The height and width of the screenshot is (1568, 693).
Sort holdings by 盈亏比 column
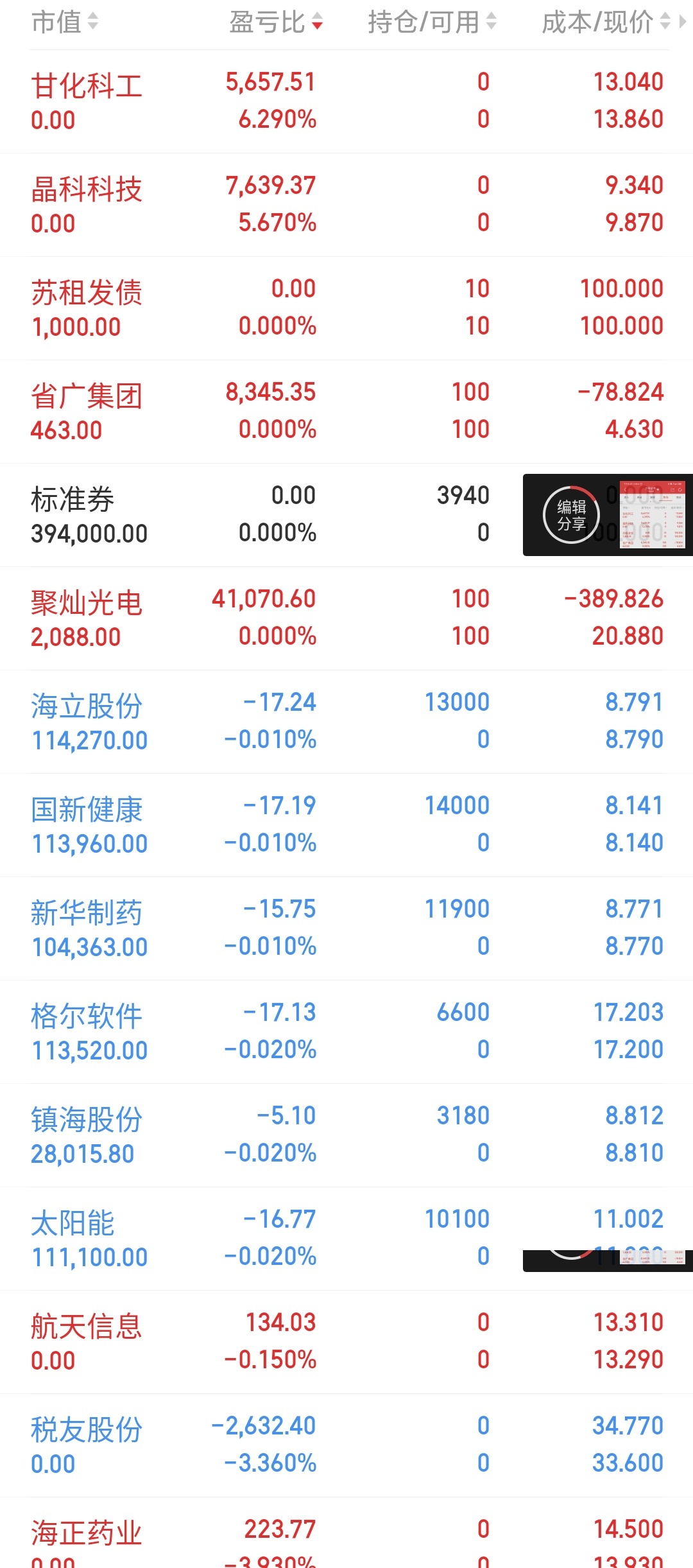click(x=276, y=22)
